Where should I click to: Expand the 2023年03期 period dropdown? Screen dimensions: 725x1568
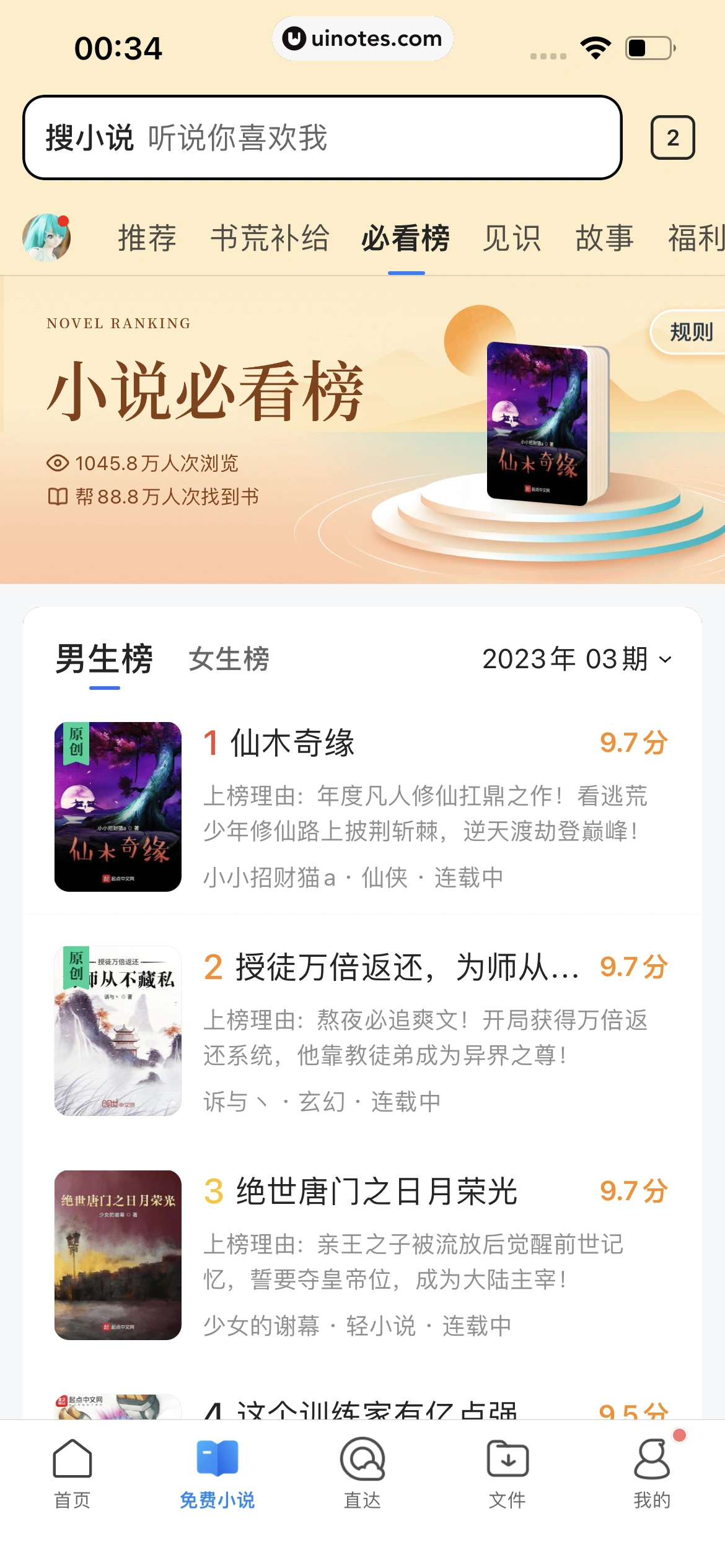click(576, 659)
